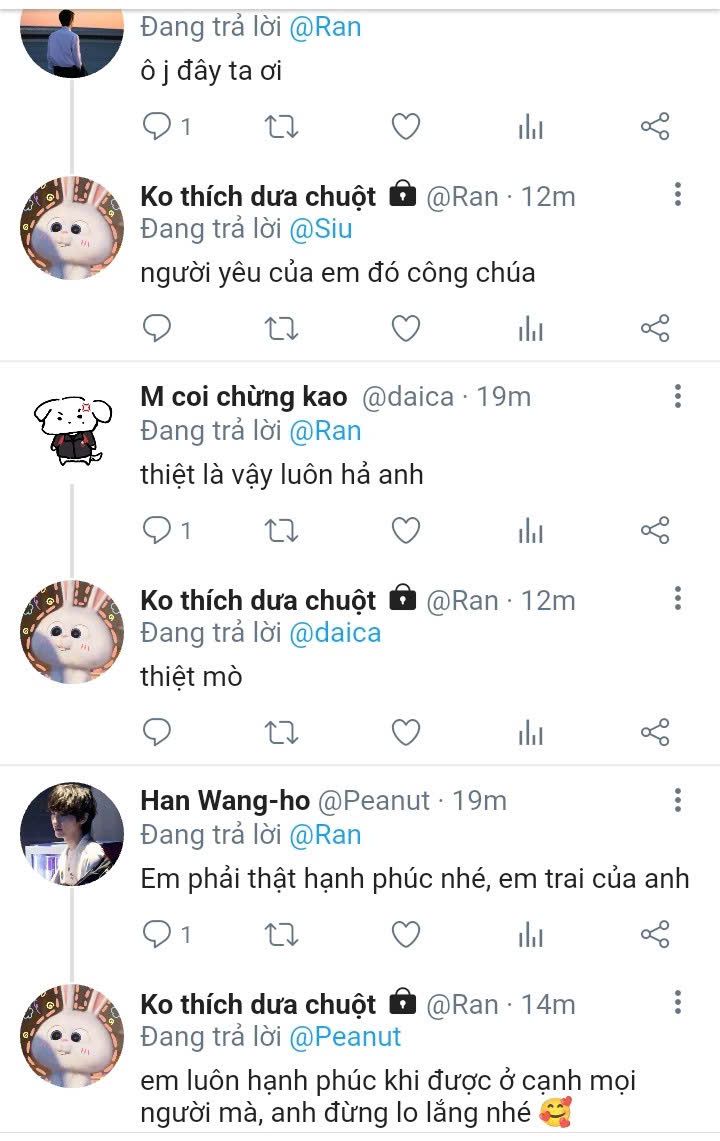View analytics for 'thiệt là vậy luôn hả anh'
Viewport: 720px width, 1141px height.
[x=530, y=530]
